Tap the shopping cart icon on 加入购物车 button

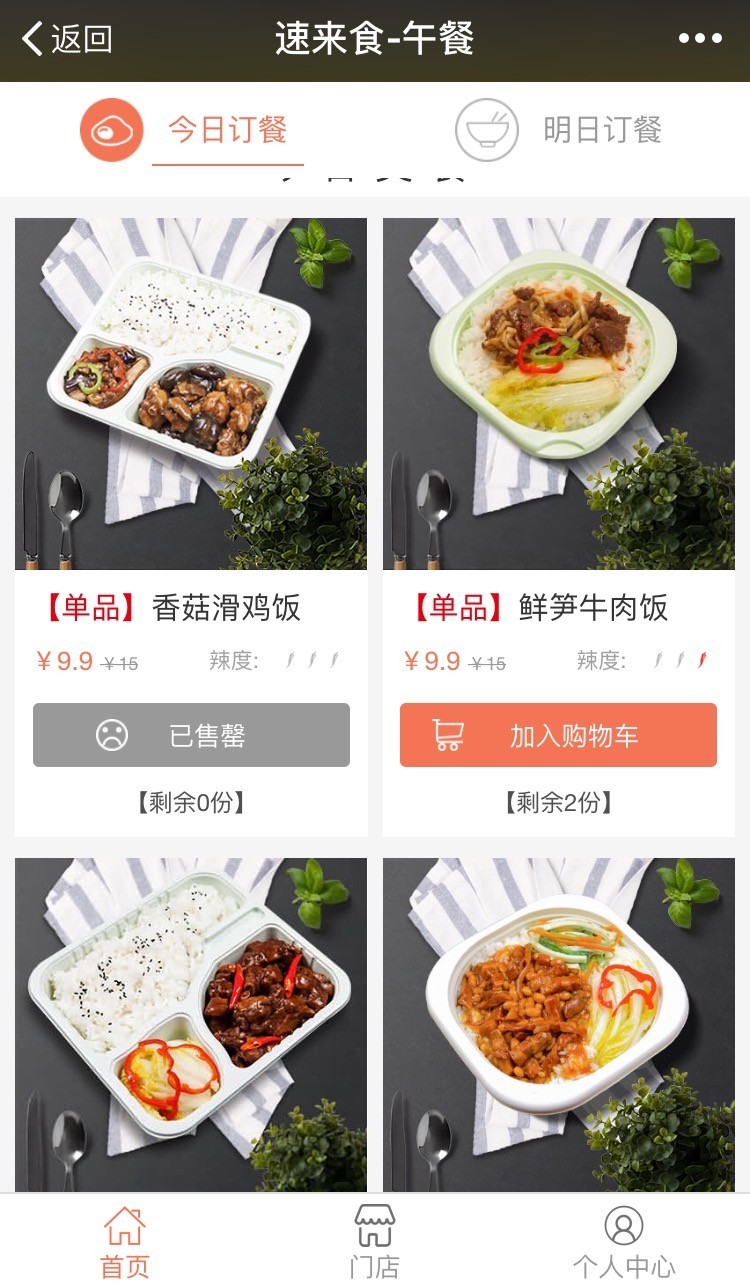click(x=448, y=735)
